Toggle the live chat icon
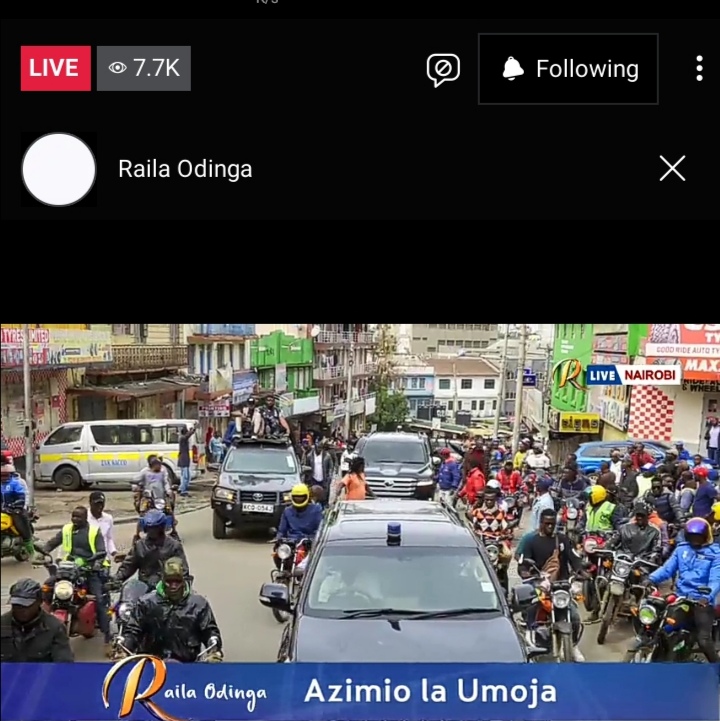 (x=442, y=69)
